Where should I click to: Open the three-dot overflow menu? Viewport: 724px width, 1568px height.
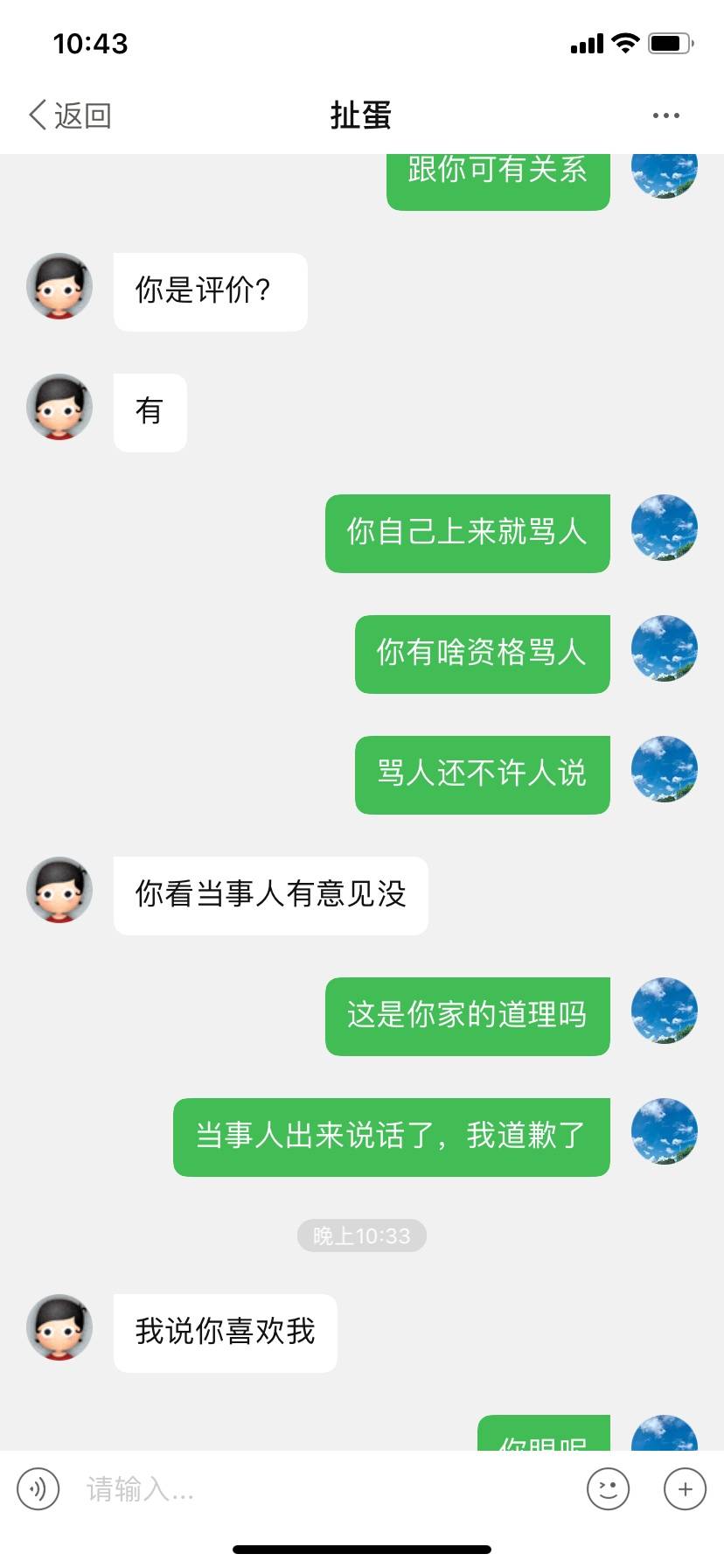click(x=665, y=115)
